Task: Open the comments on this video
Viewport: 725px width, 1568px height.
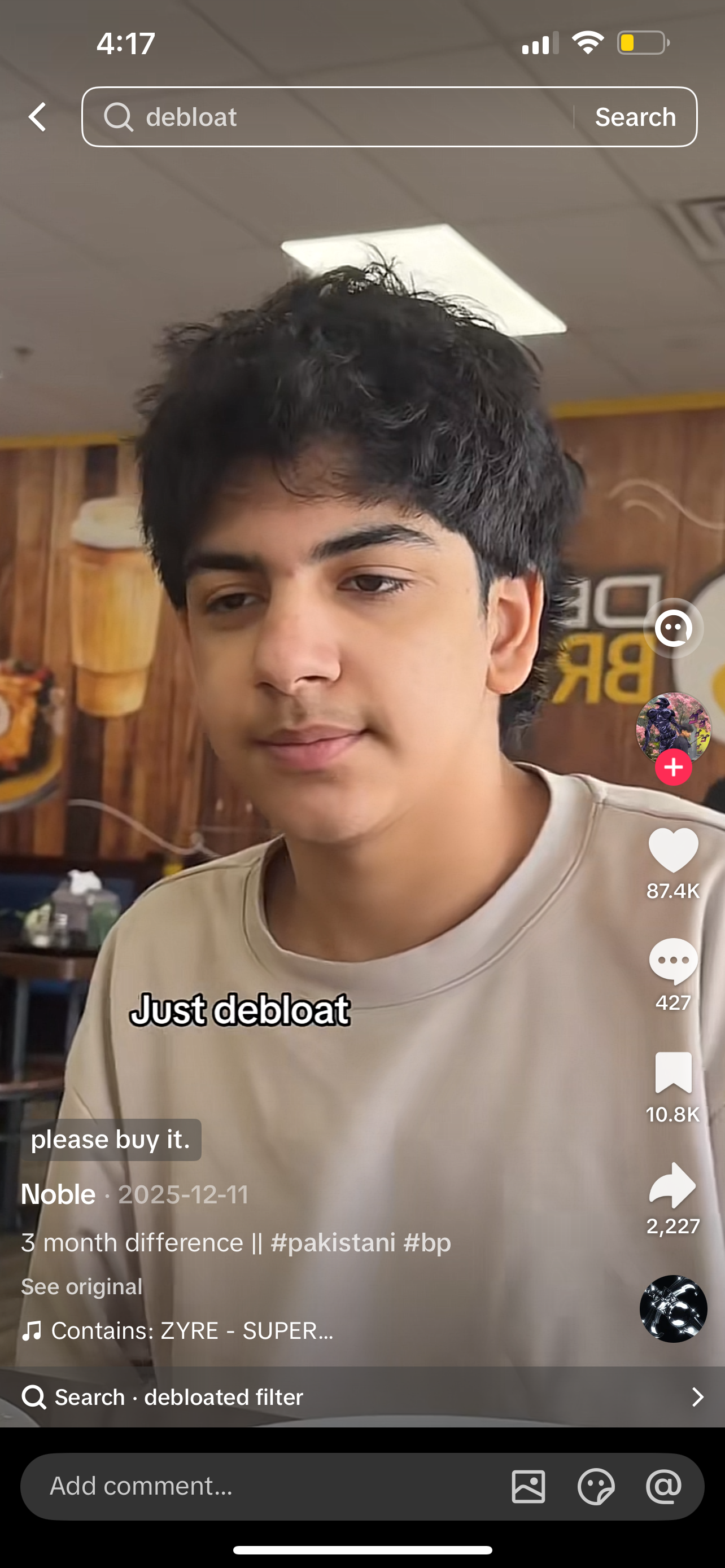Action: pyautogui.click(x=672, y=962)
